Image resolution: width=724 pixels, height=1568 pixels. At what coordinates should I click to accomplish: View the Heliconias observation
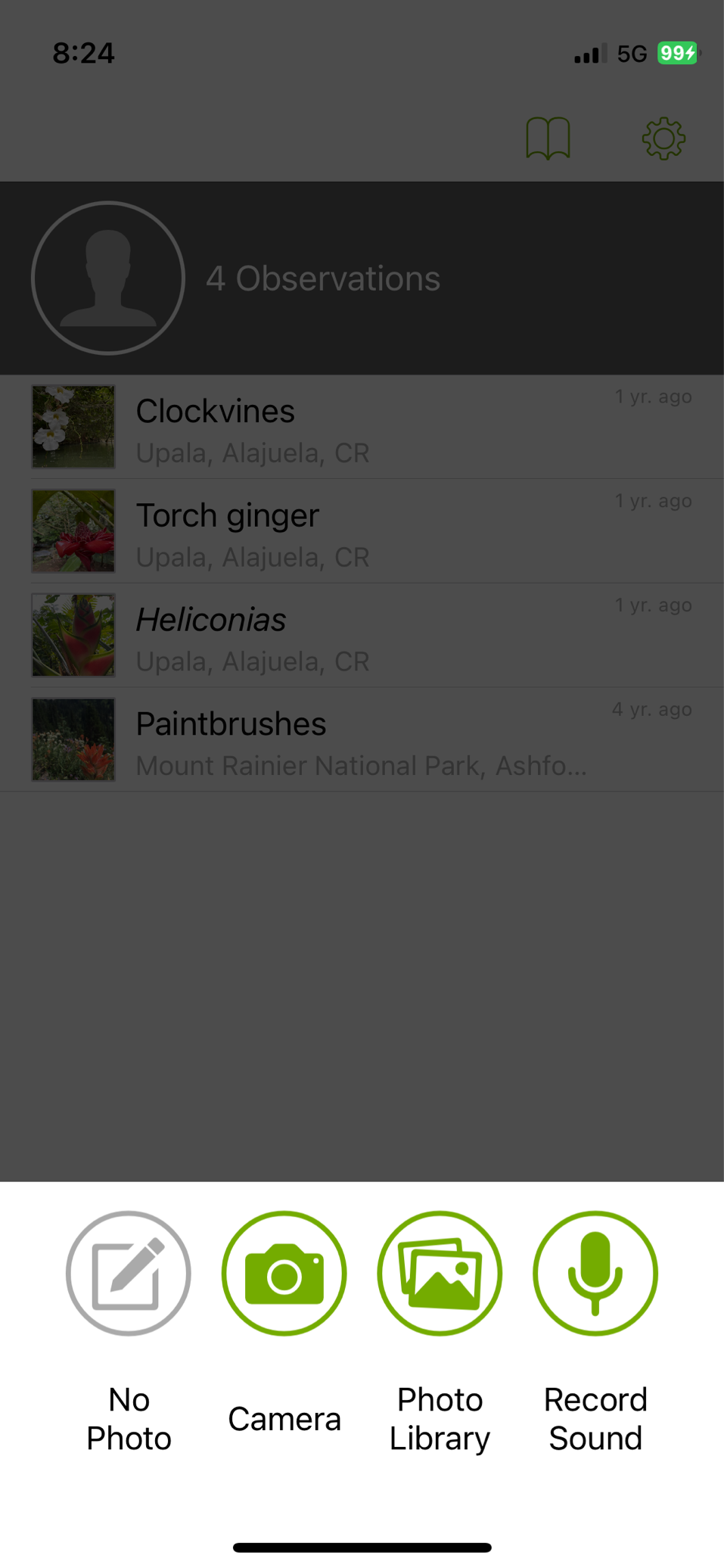point(362,636)
